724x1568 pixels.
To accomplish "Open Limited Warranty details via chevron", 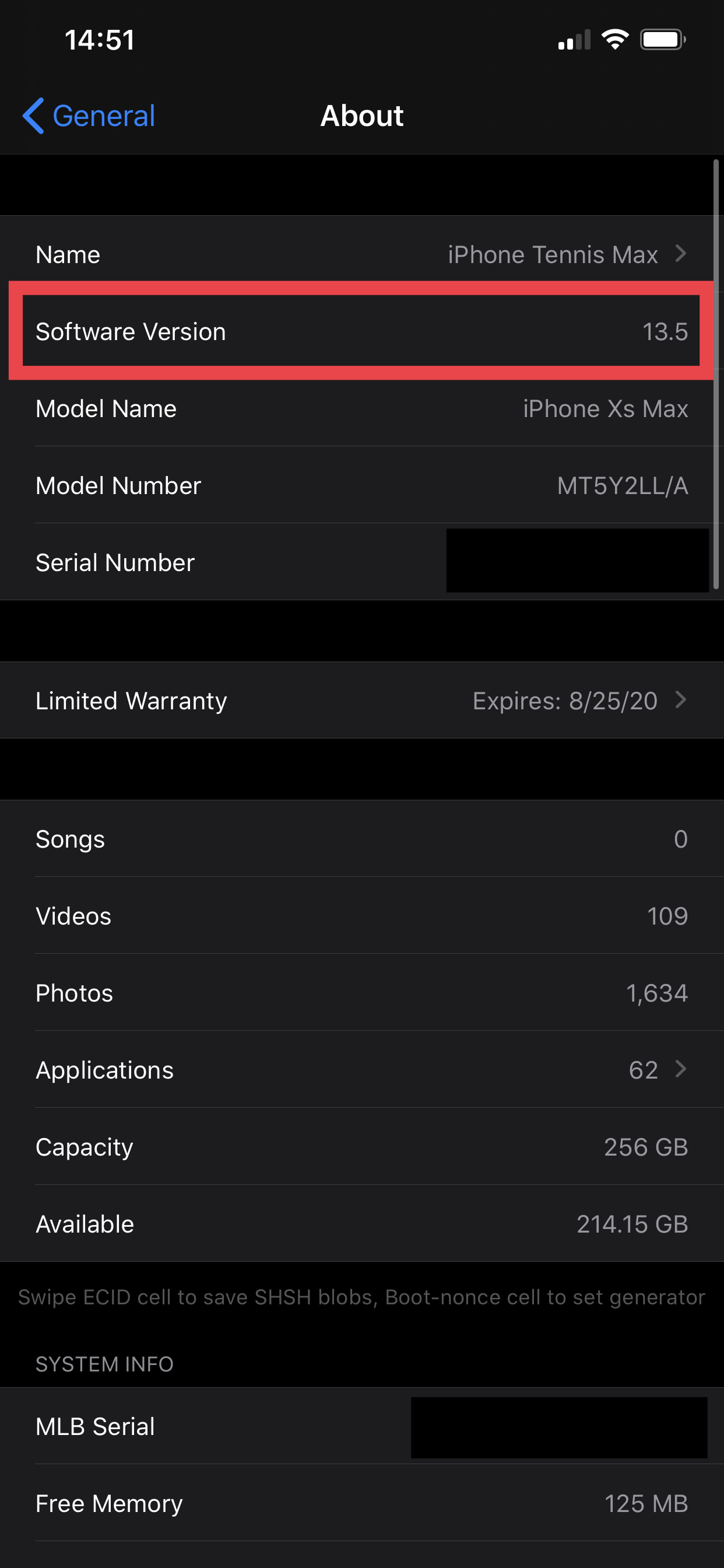I will (681, 700).
